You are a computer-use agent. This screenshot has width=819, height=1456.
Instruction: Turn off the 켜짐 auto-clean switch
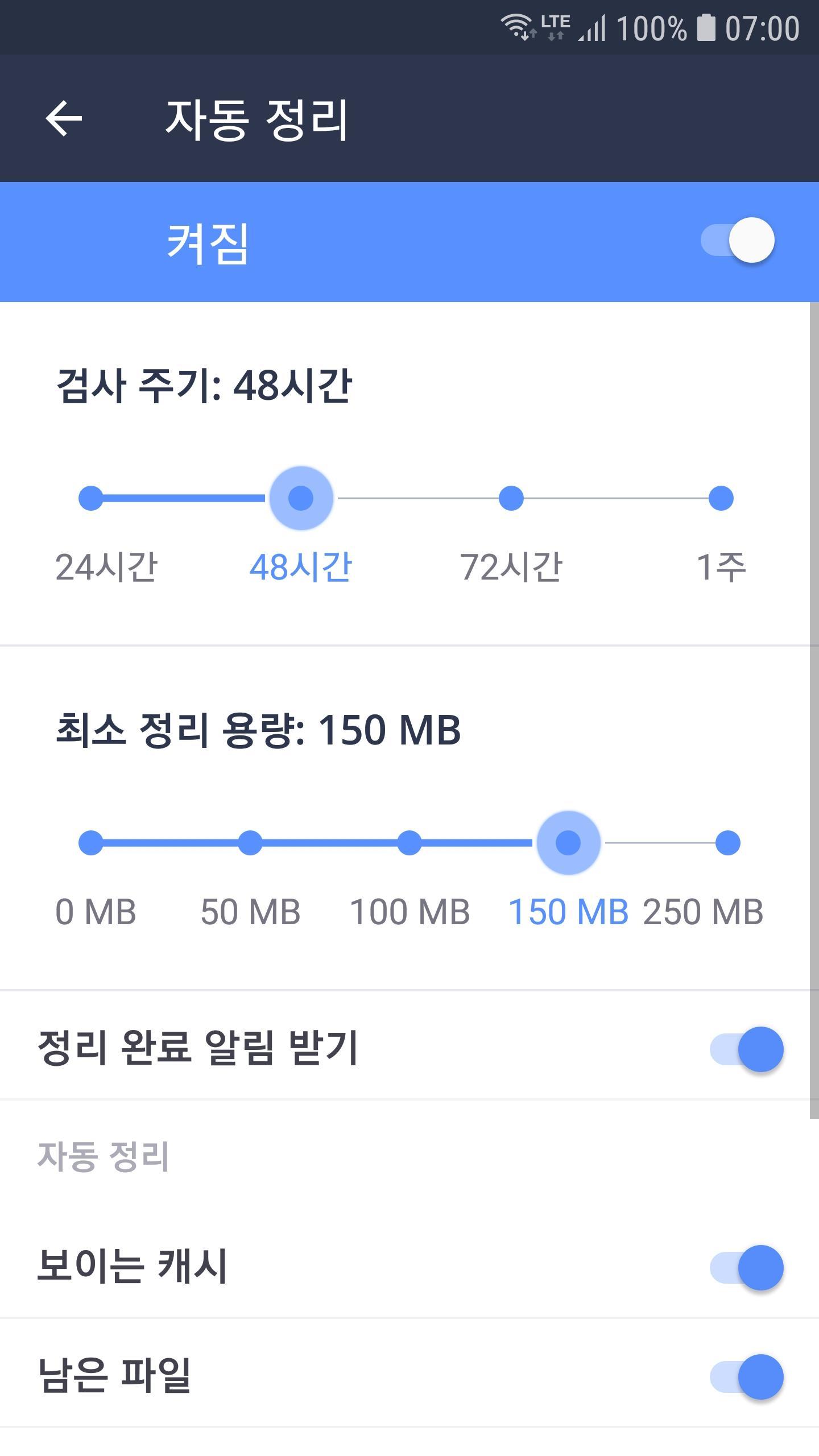tap(738, 241)
